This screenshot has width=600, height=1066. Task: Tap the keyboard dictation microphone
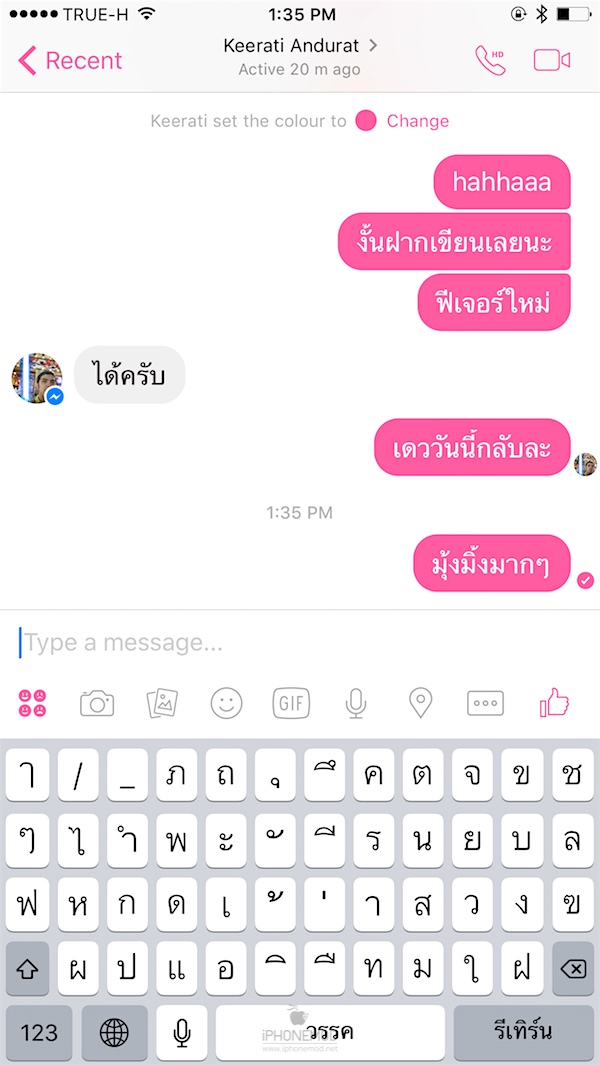tap(182, 1032)
